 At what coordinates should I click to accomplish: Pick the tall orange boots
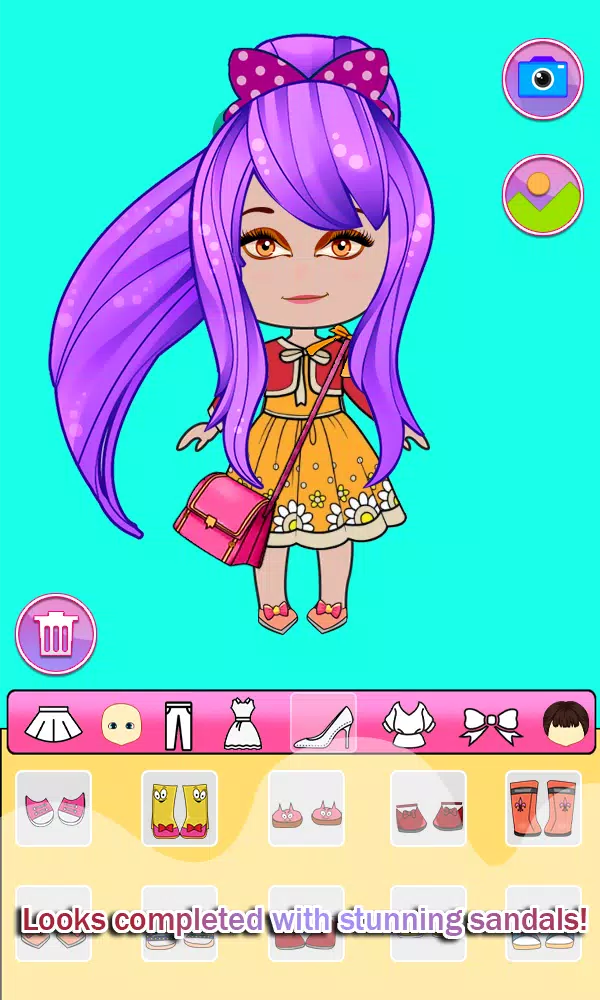[543, 808]
